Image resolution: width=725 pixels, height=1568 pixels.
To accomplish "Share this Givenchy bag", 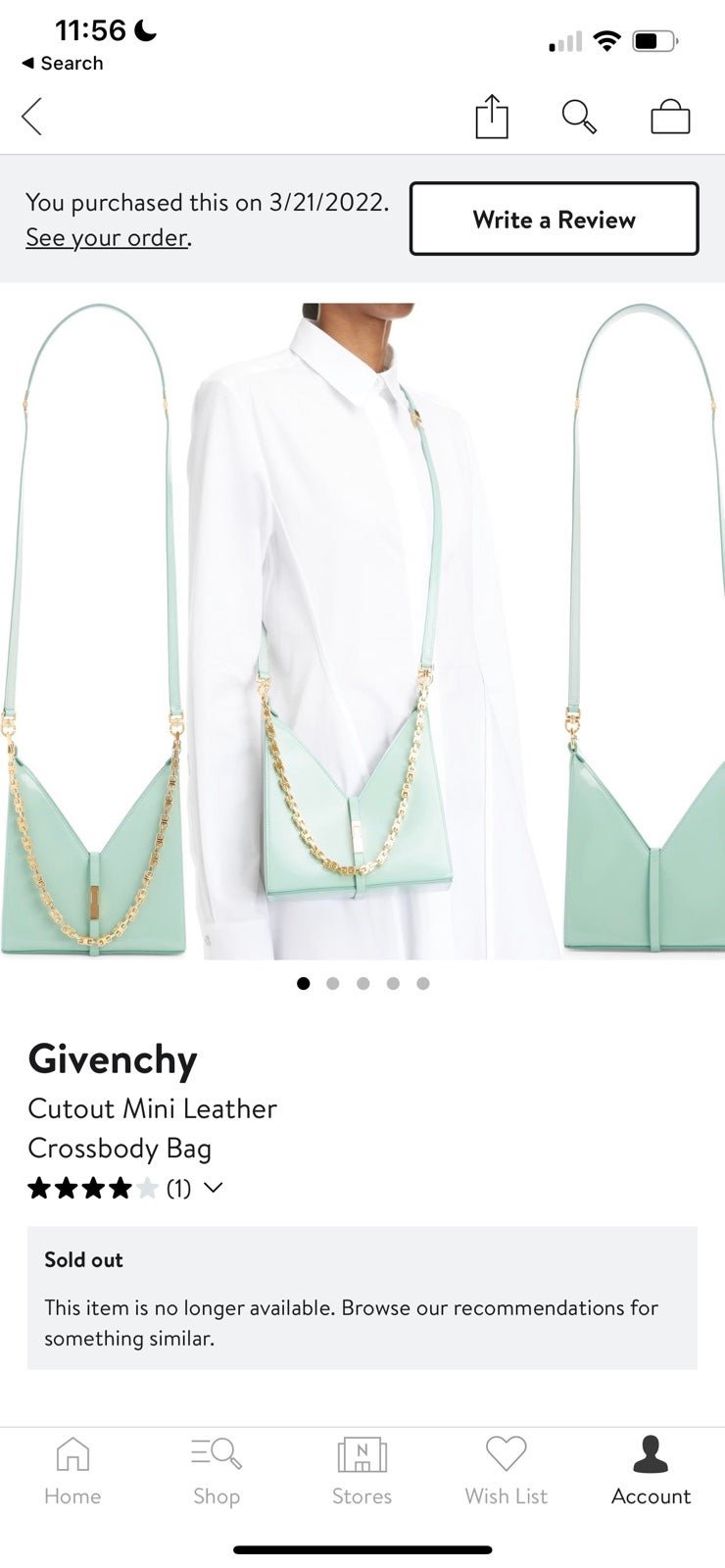I will [492, 117].
